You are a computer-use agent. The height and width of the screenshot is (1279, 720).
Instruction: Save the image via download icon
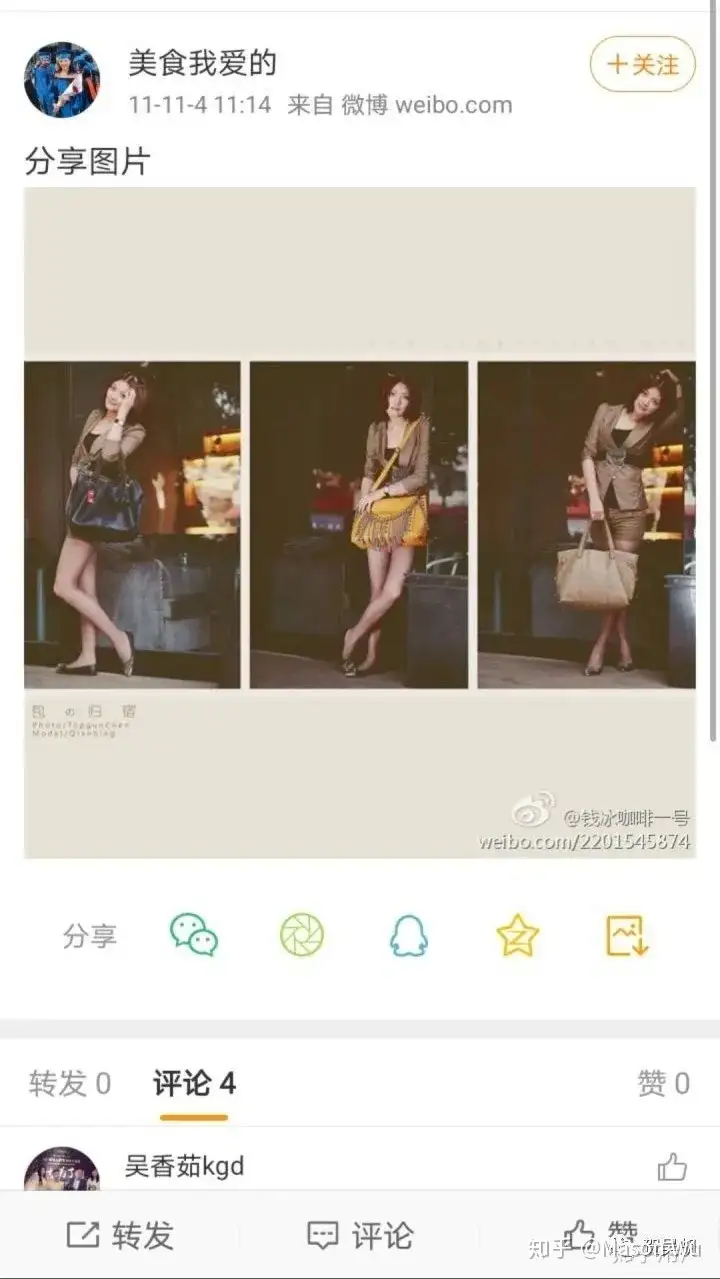click(x=628, y=936)
